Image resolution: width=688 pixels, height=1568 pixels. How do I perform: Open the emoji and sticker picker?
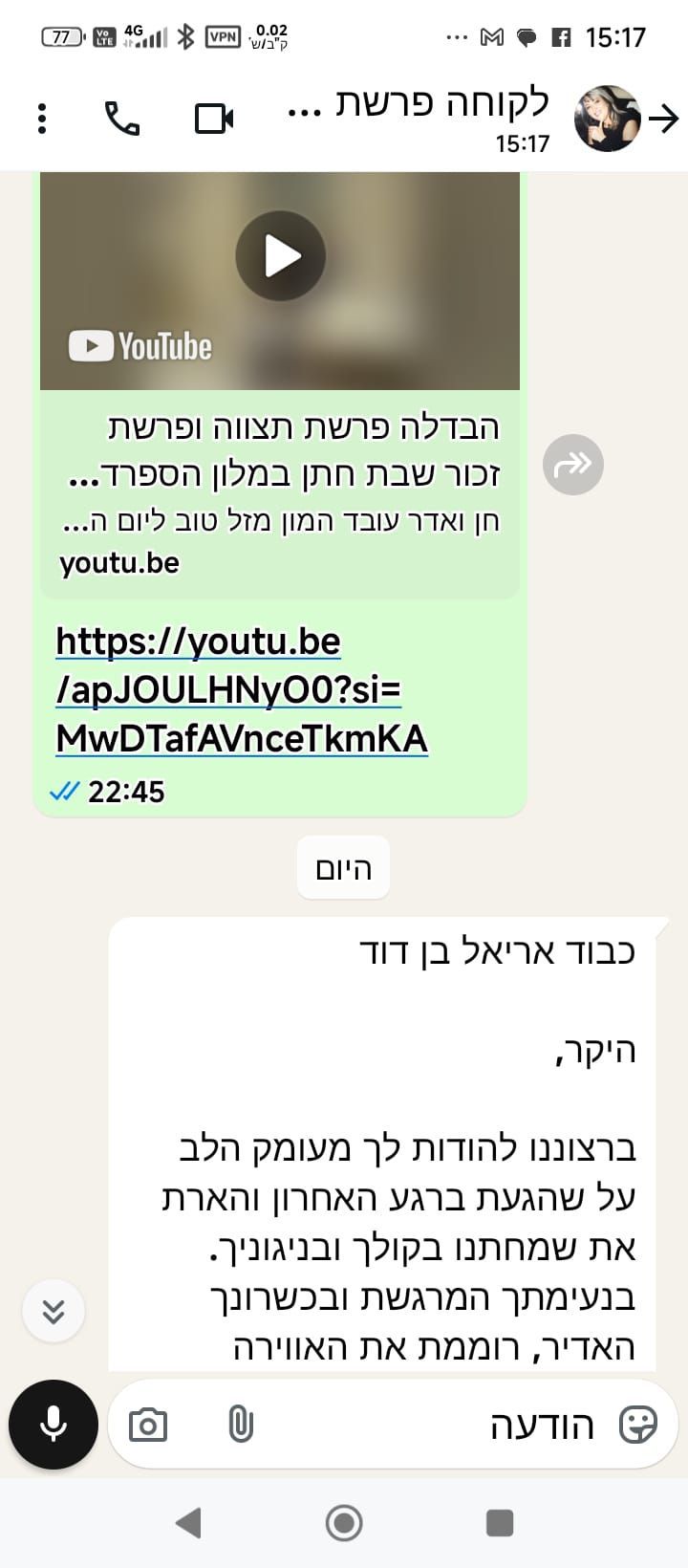(637, 1425)
